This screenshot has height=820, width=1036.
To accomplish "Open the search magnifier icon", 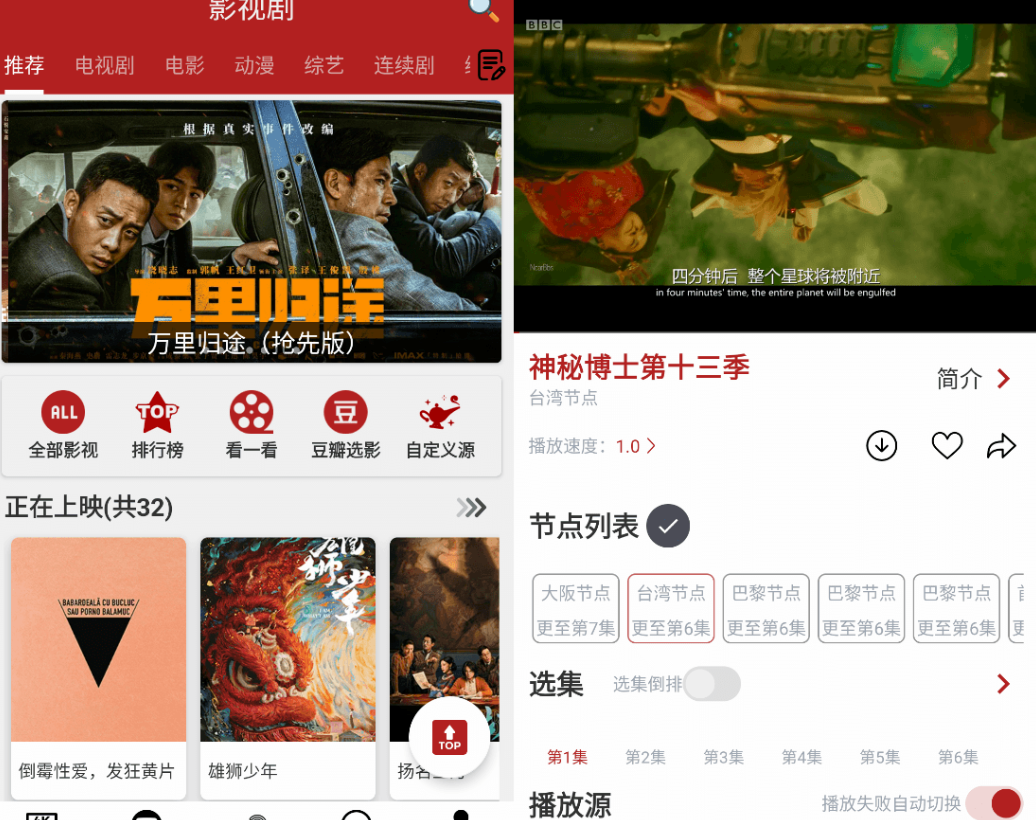I will pyautogui.click(x=483, y=9).
